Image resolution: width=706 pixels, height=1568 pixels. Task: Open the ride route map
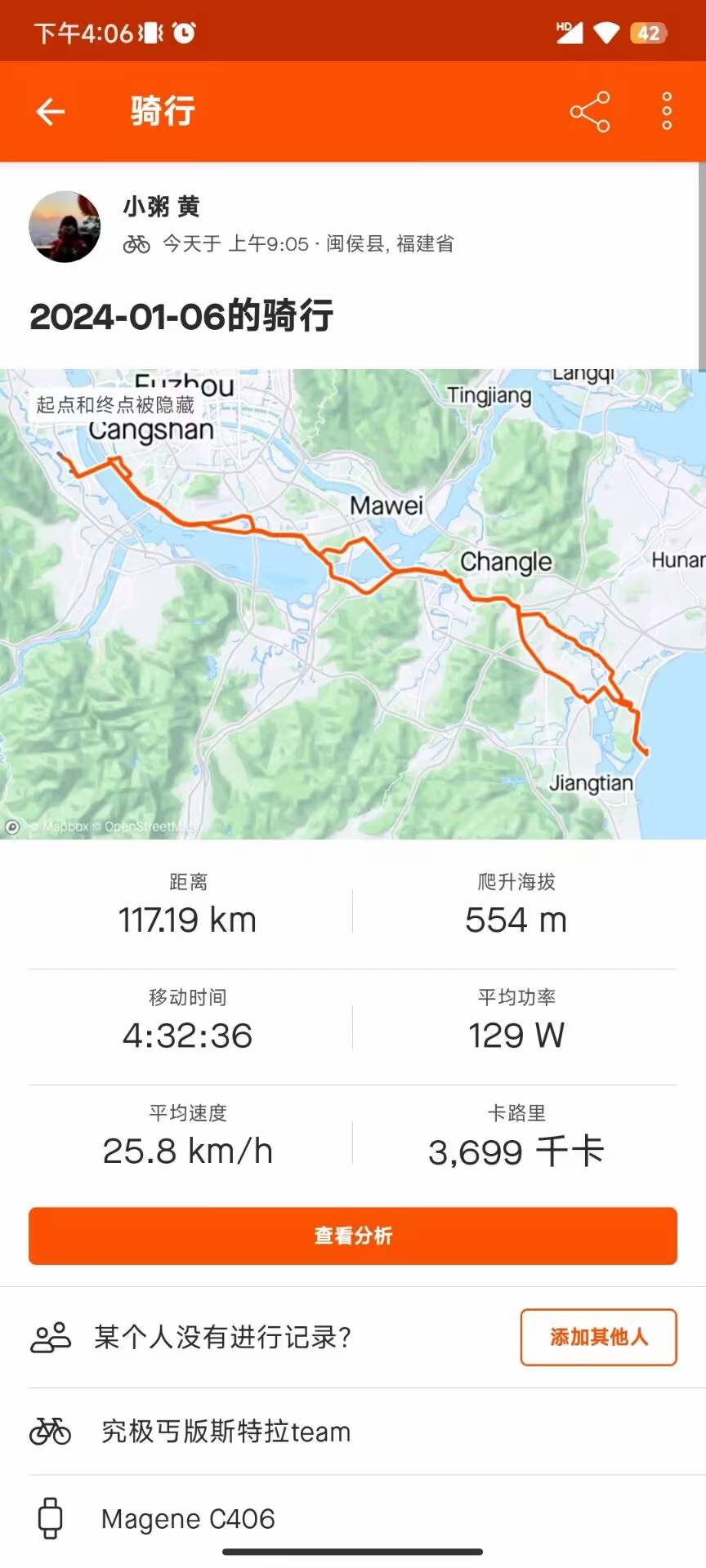pos(353,604)
